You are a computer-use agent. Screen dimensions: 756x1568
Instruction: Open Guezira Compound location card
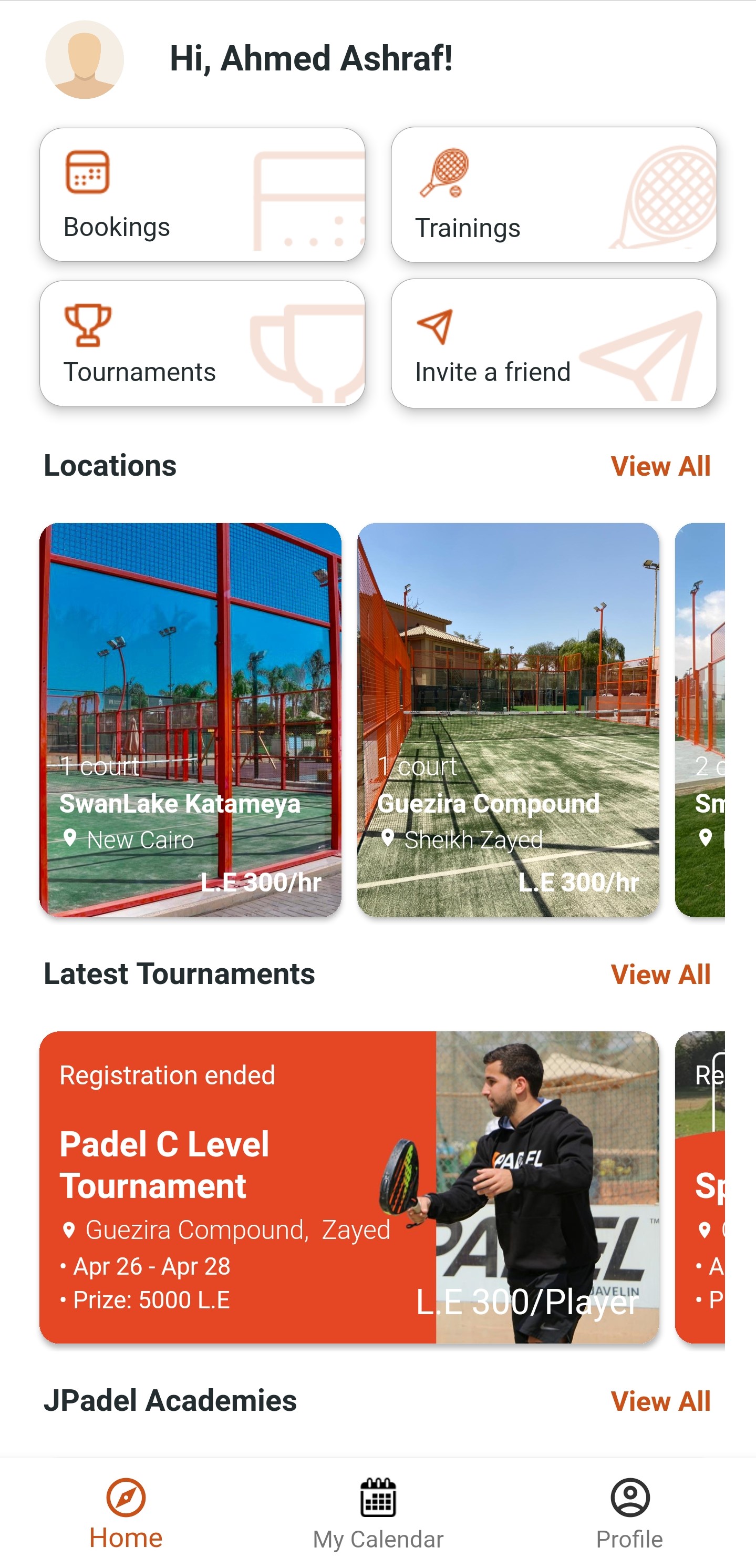[x=508, y=720]
